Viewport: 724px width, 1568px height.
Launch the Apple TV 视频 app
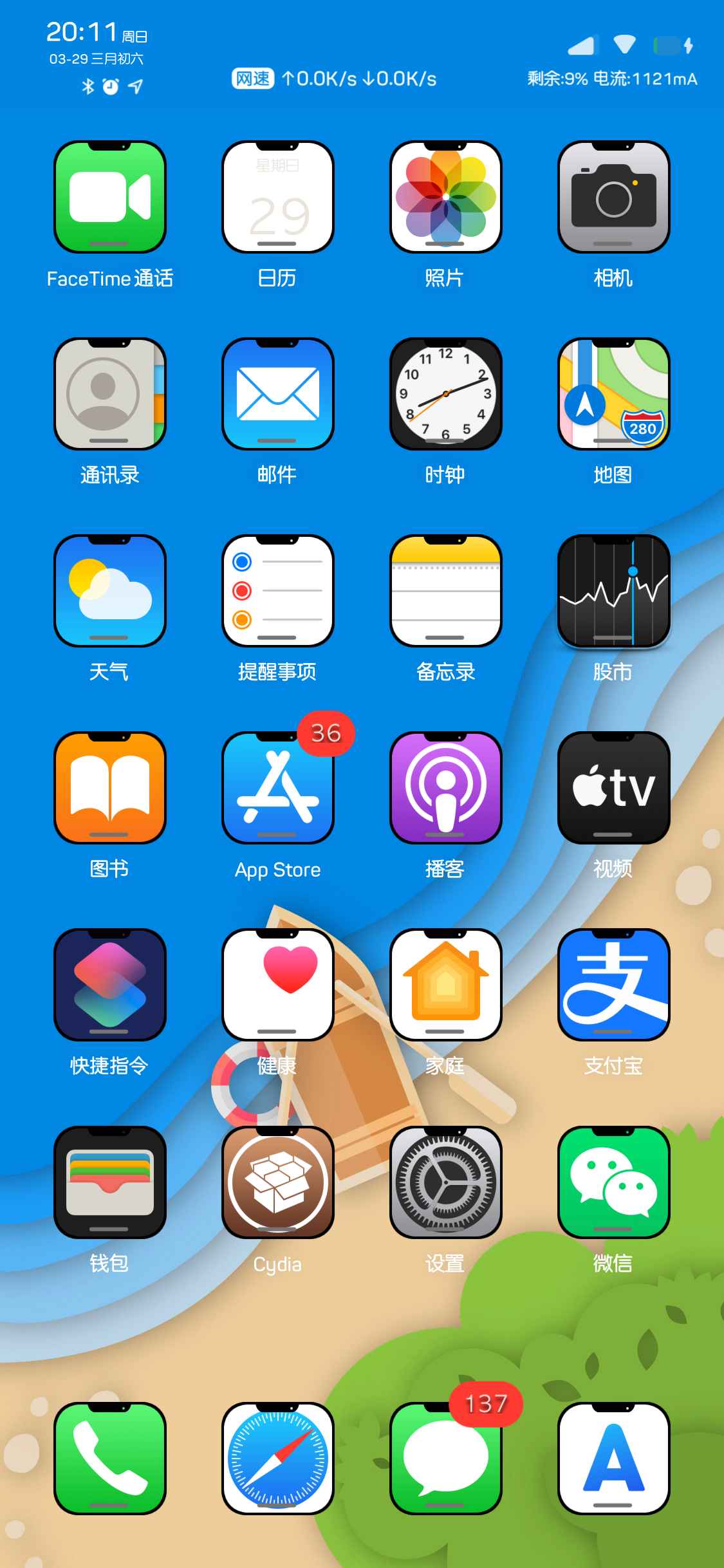[x=613, y=788]
